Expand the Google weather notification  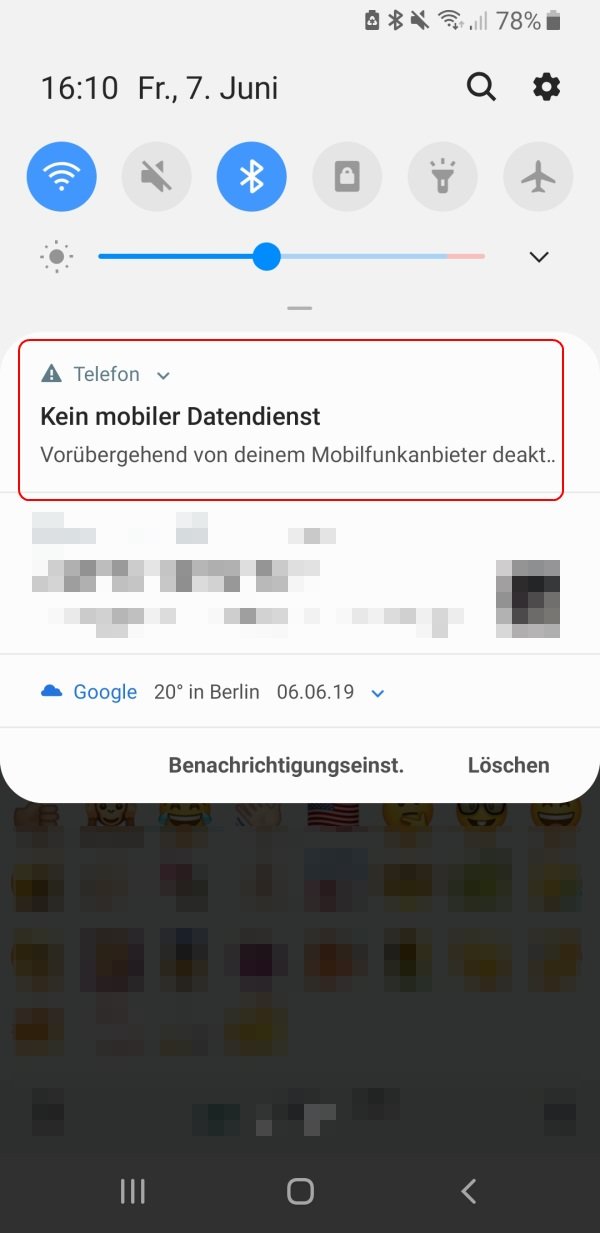[377, 692]
